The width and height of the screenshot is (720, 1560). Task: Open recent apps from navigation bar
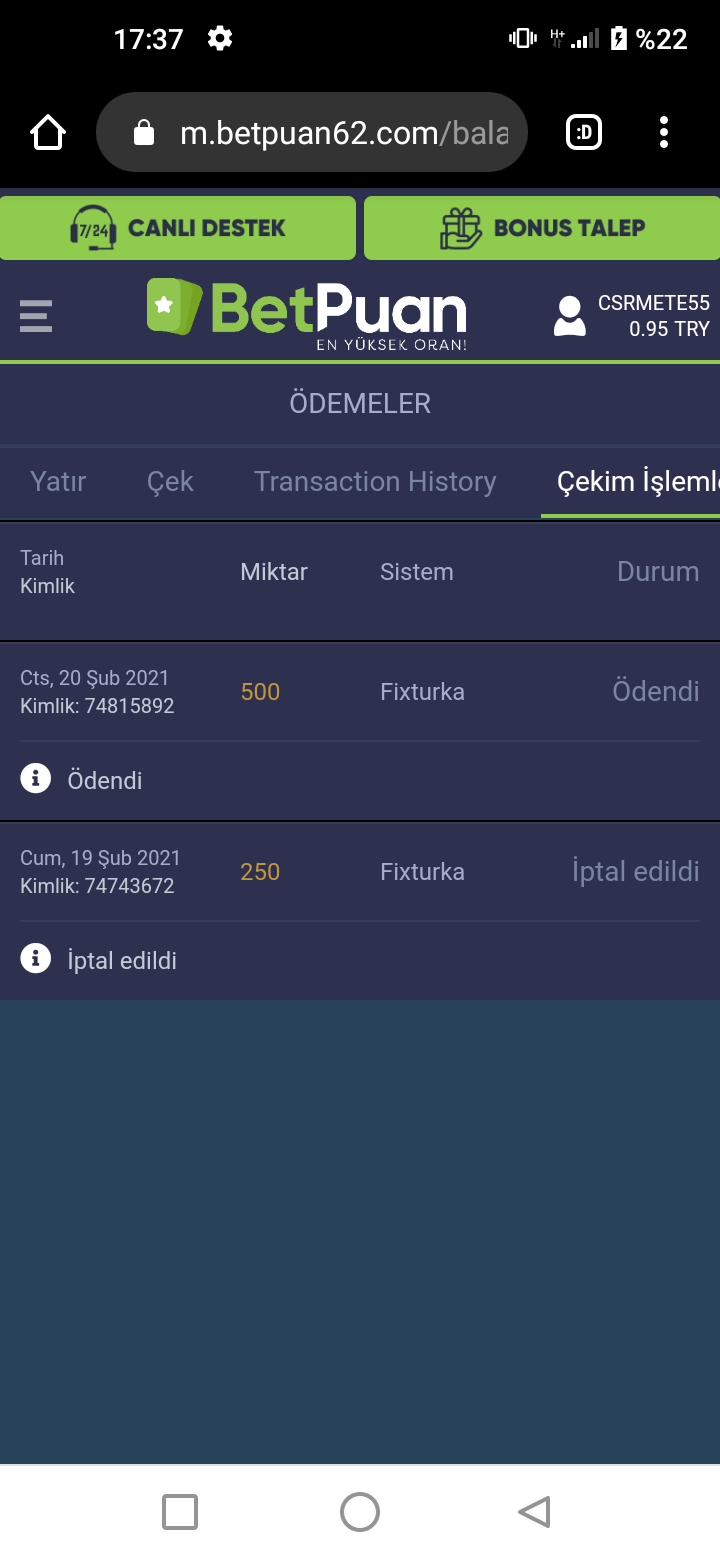click(x=180, y=1512)
